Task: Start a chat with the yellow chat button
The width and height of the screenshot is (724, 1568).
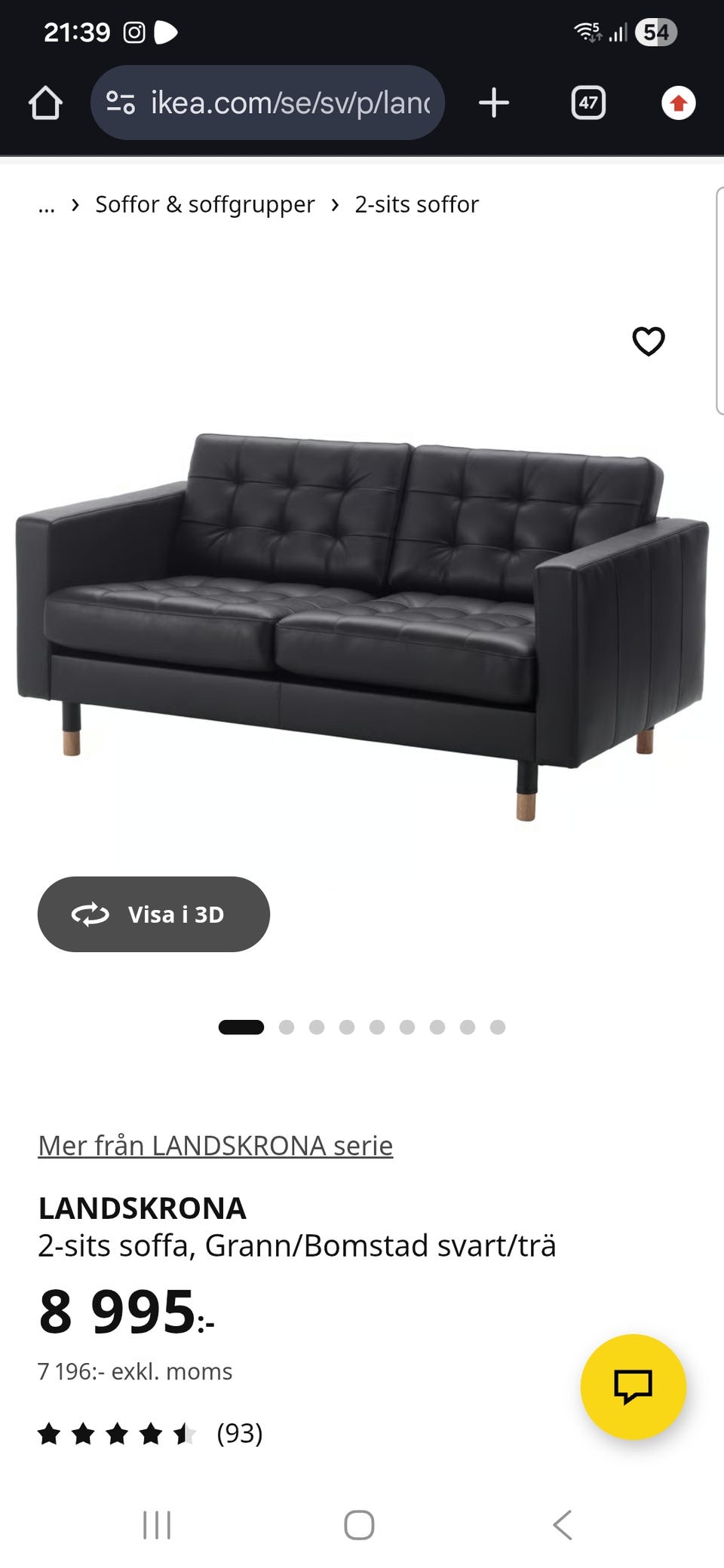Action: [x=633, y=1386]
